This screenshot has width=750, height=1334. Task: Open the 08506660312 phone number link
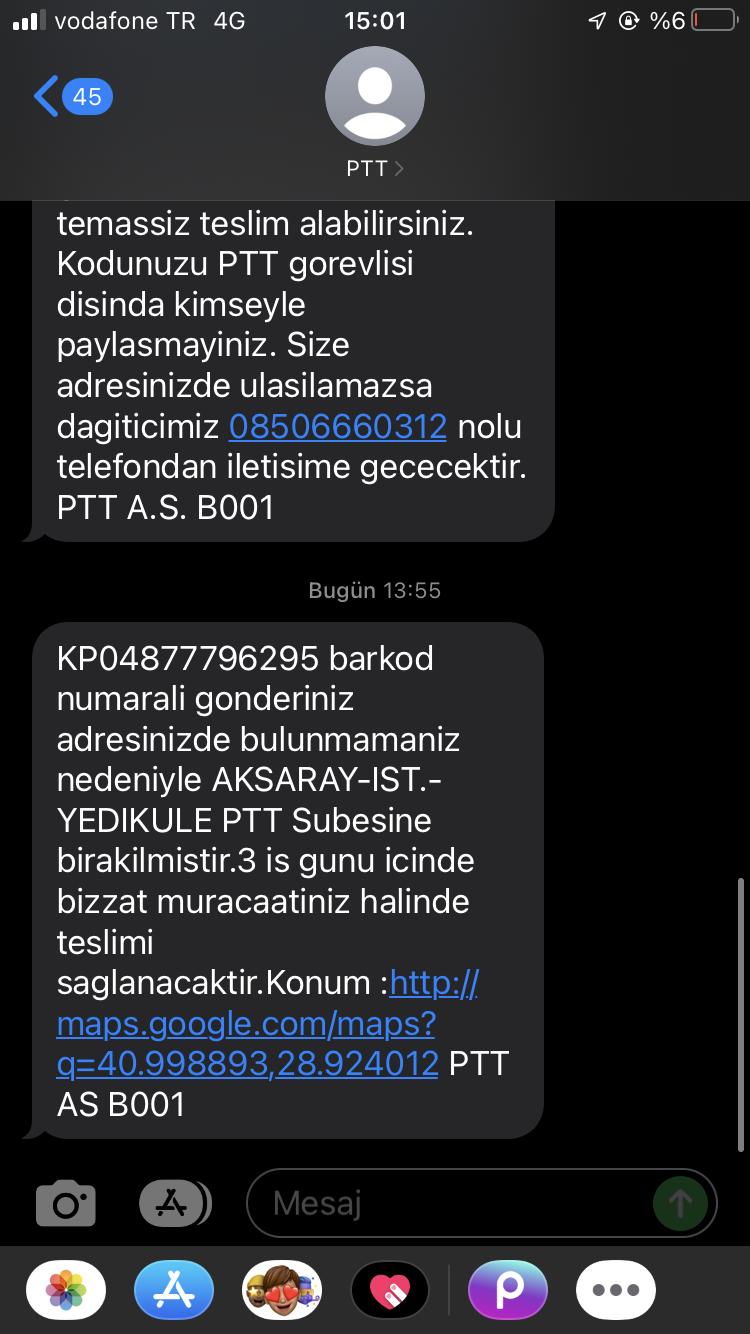coord(337,426)
